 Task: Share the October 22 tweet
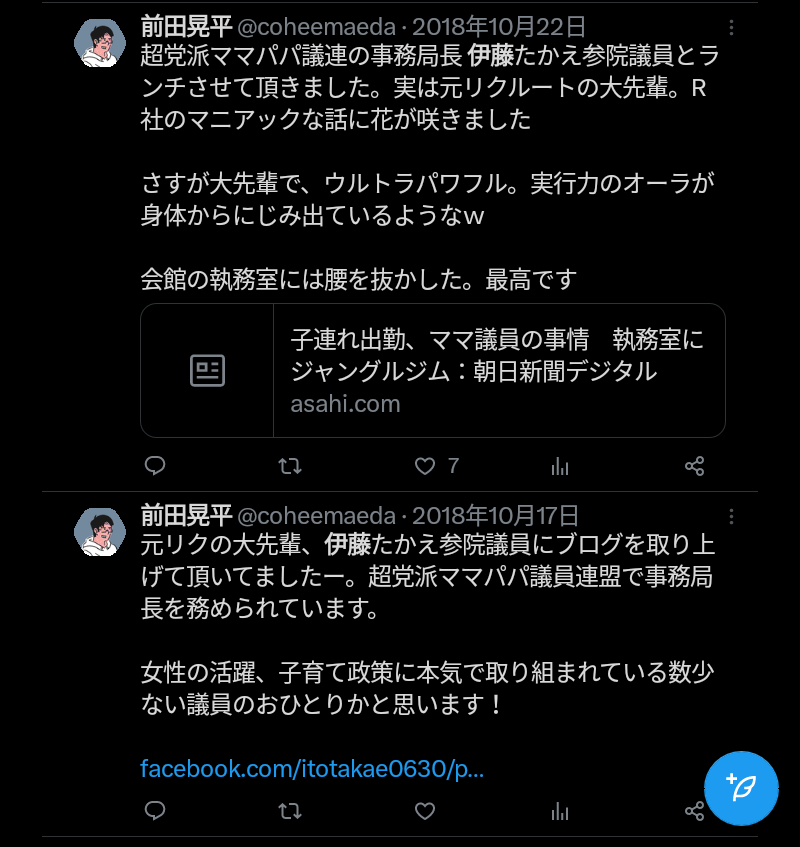[x=694, y=466]
